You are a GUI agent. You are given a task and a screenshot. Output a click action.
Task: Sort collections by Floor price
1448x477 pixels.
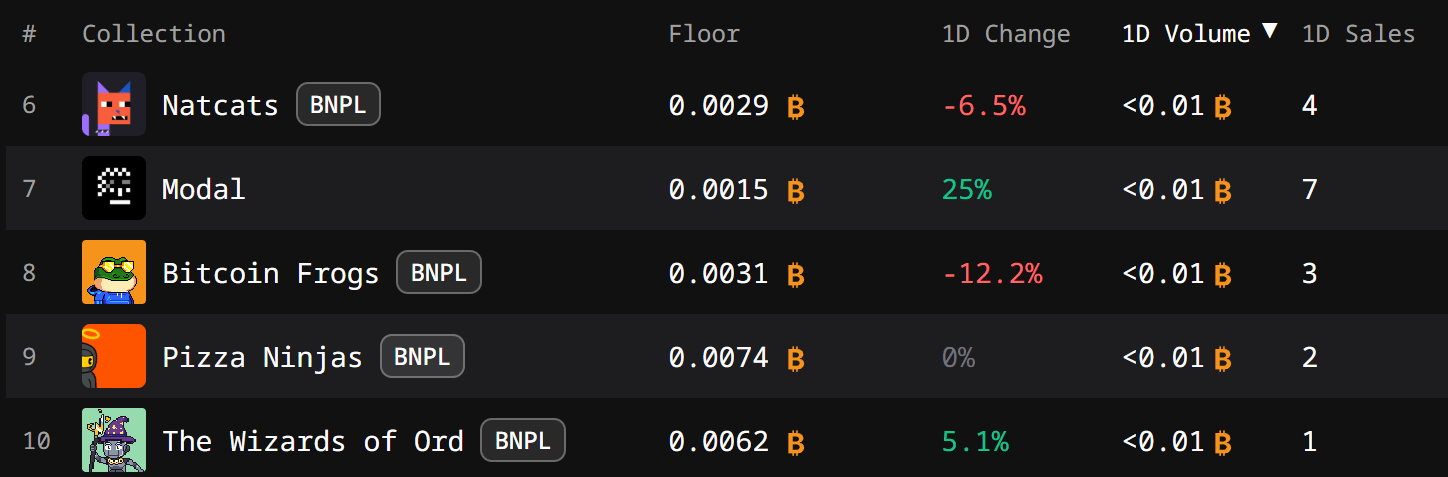(704, 34)
